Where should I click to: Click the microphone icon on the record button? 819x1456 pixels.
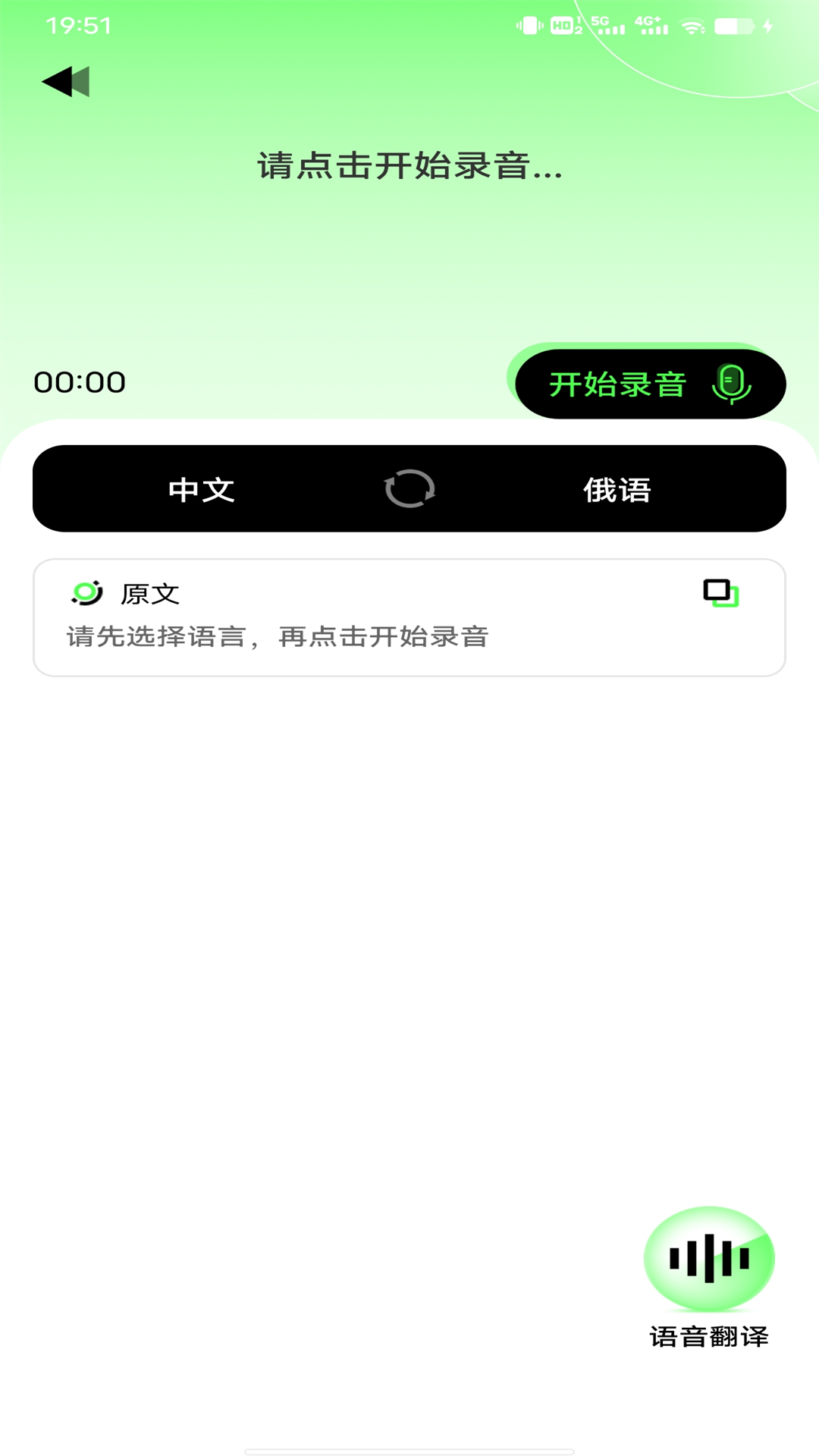(730, 384)
